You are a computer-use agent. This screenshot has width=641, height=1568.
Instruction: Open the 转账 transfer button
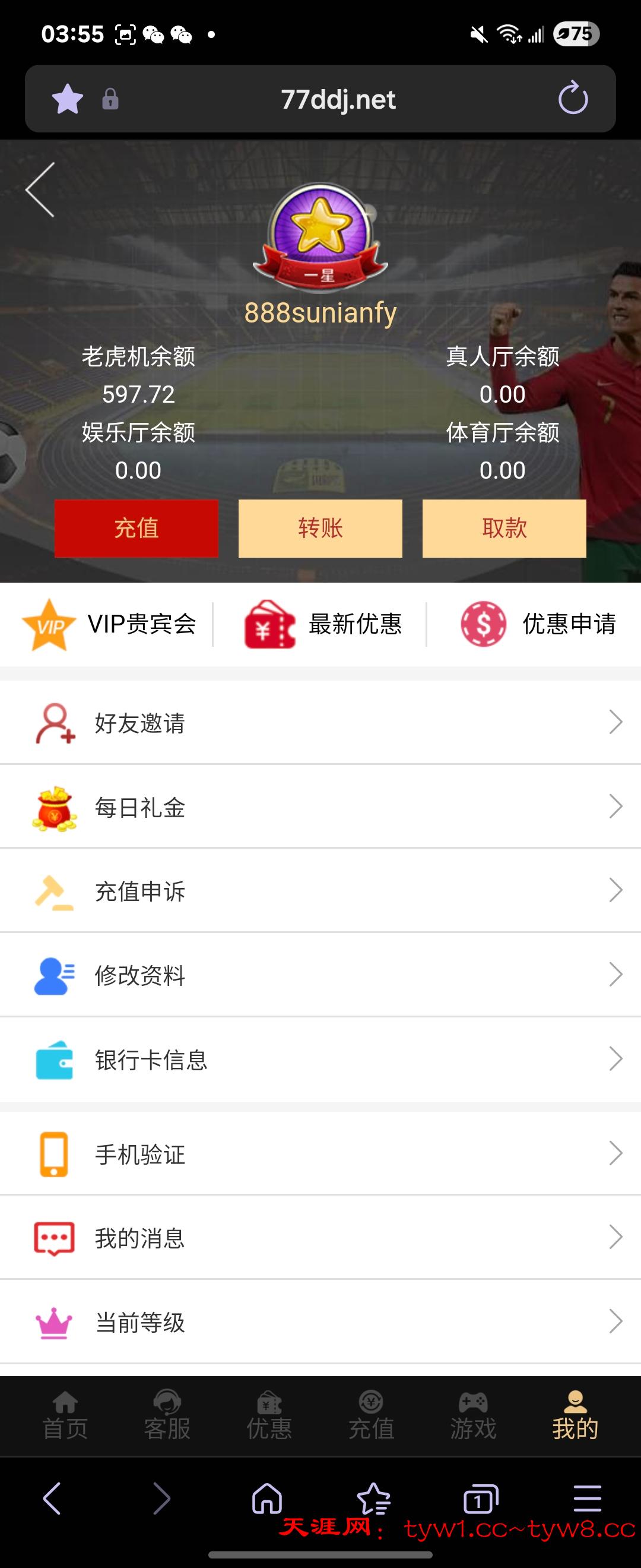[x=320, y=529]
